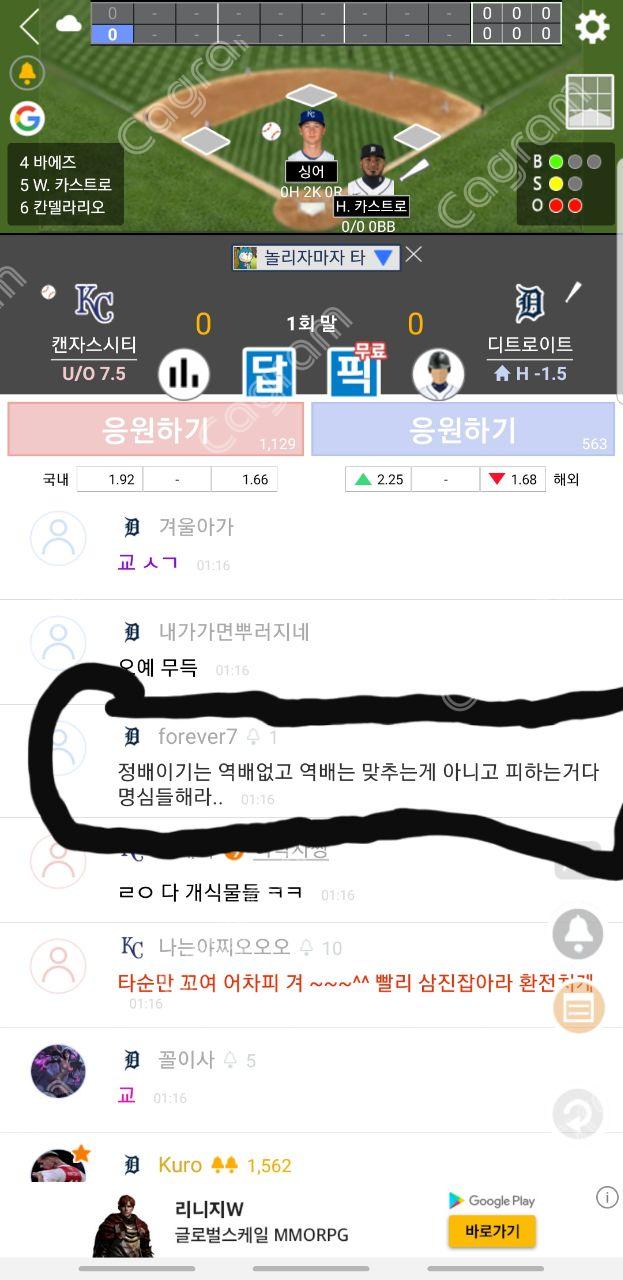Go back using the top-left arrow
Screen dimensions: 623x1280
coord(29,26)
